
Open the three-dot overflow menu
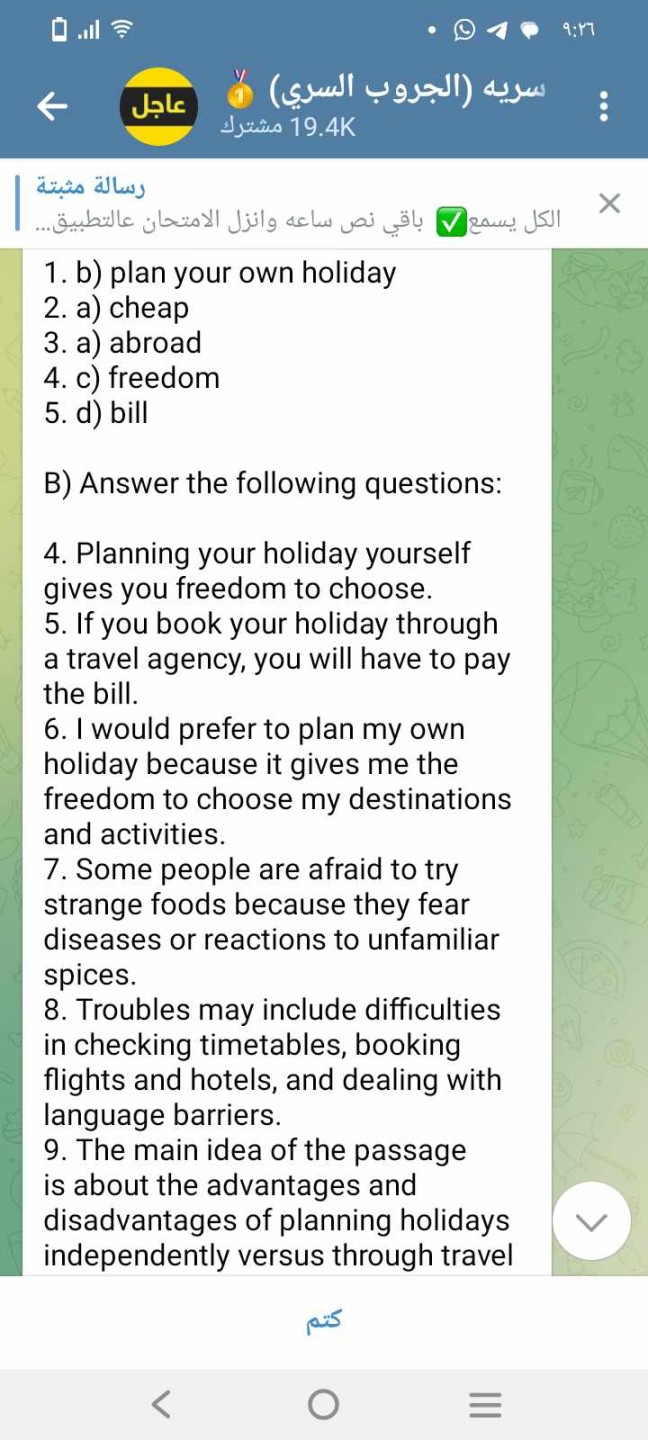tap(603, 106)
